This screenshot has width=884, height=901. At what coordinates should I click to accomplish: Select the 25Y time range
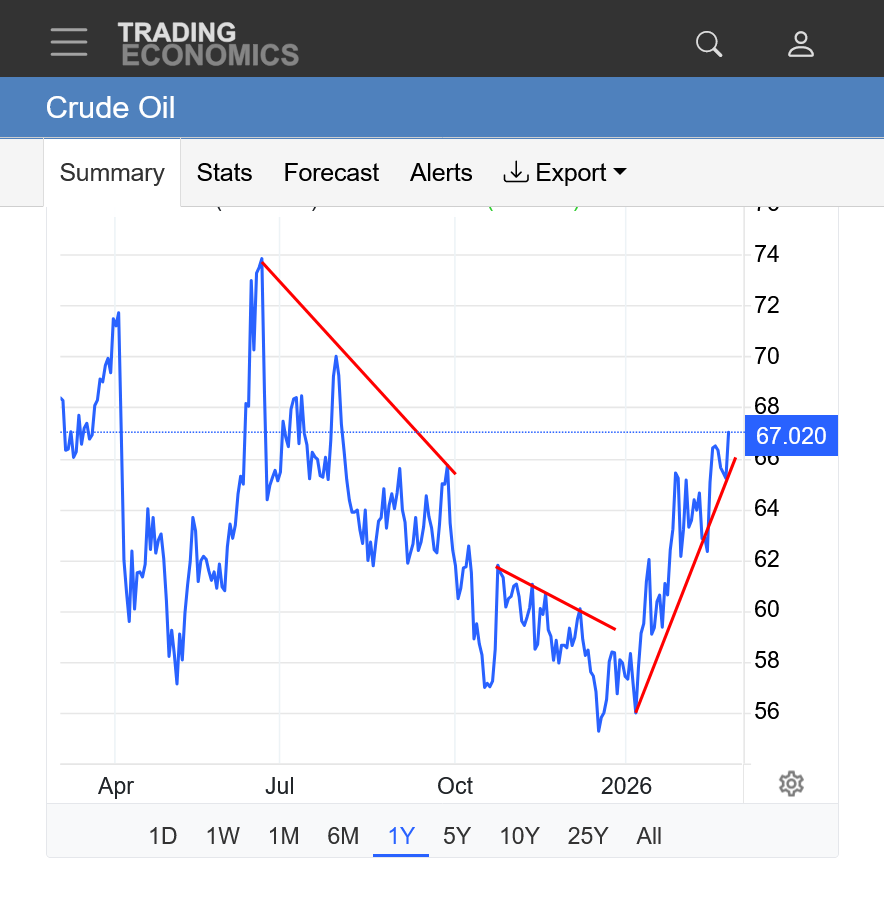587,836
